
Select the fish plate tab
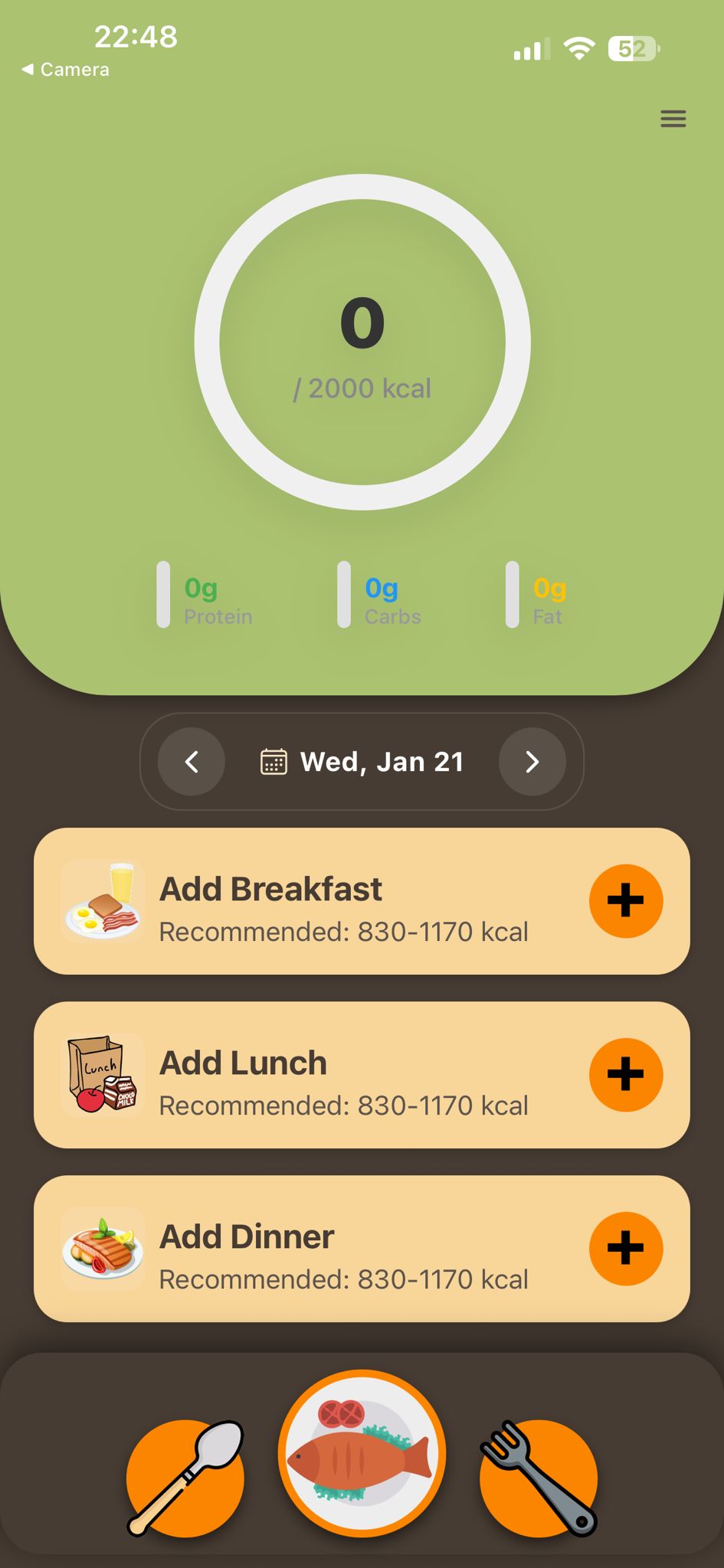362,1453
